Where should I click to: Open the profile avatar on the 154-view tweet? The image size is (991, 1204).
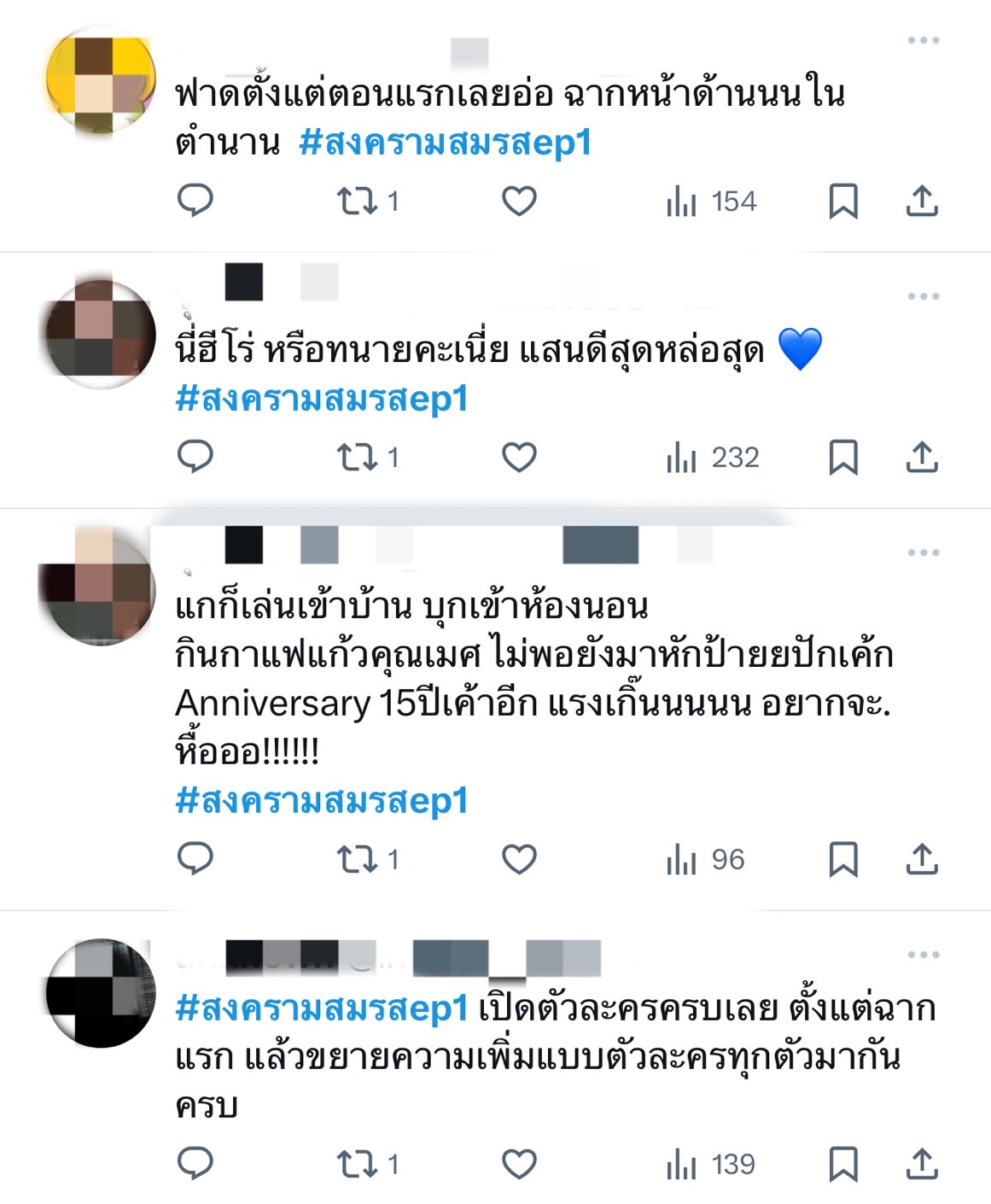[101, 81]
